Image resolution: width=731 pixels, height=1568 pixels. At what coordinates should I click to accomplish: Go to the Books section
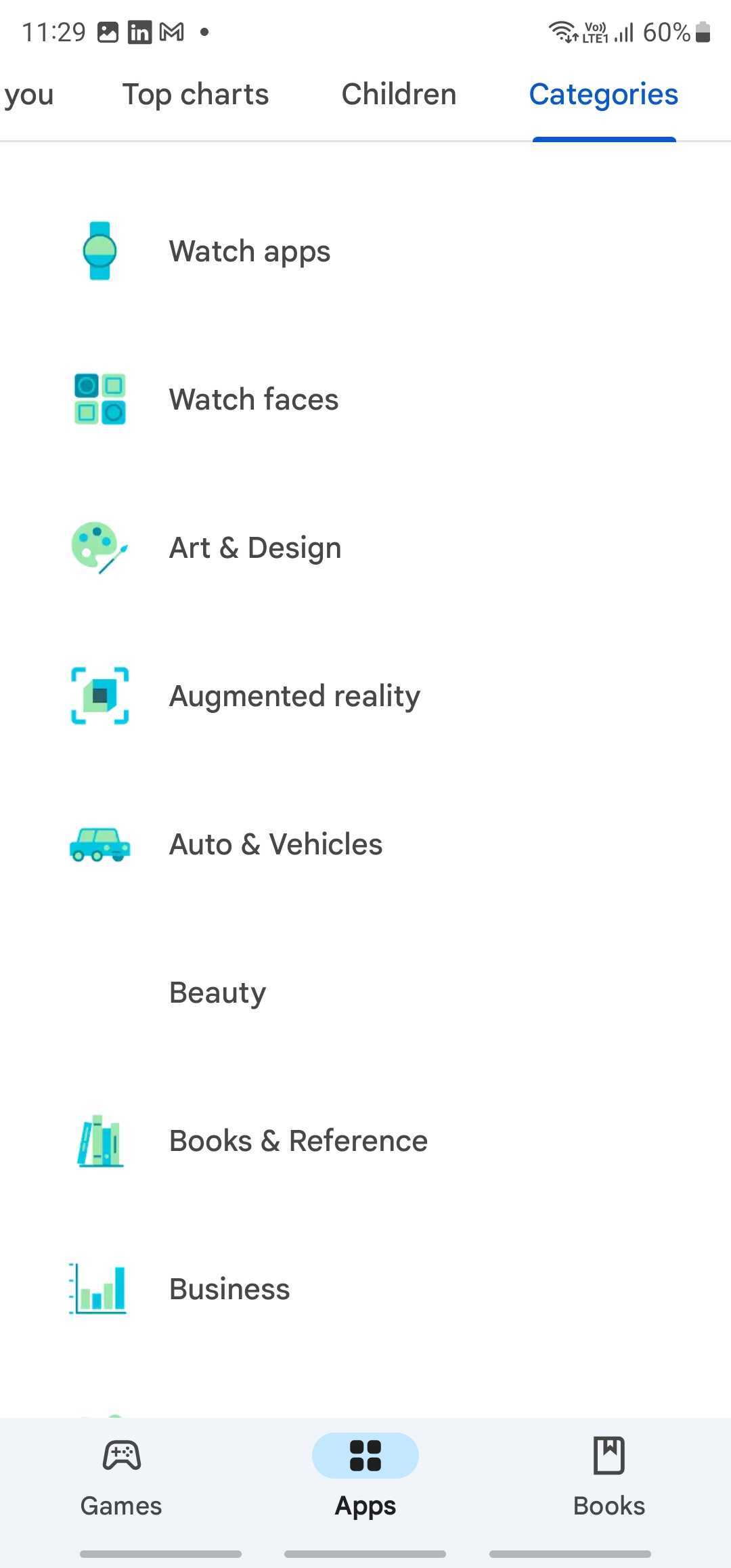pyautogui.click(x=608, y=1477)
